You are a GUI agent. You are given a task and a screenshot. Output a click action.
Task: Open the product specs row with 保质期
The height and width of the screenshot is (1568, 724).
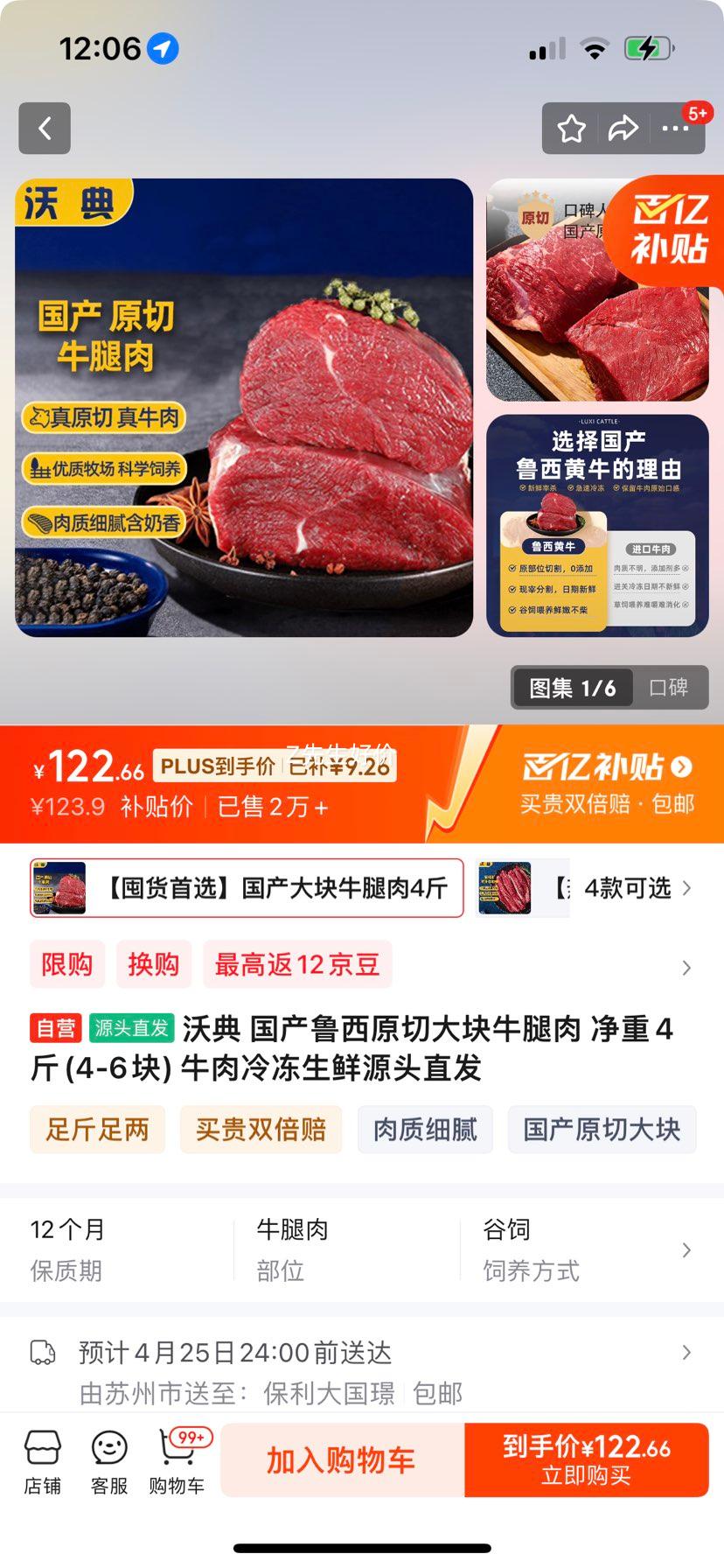362,1249
